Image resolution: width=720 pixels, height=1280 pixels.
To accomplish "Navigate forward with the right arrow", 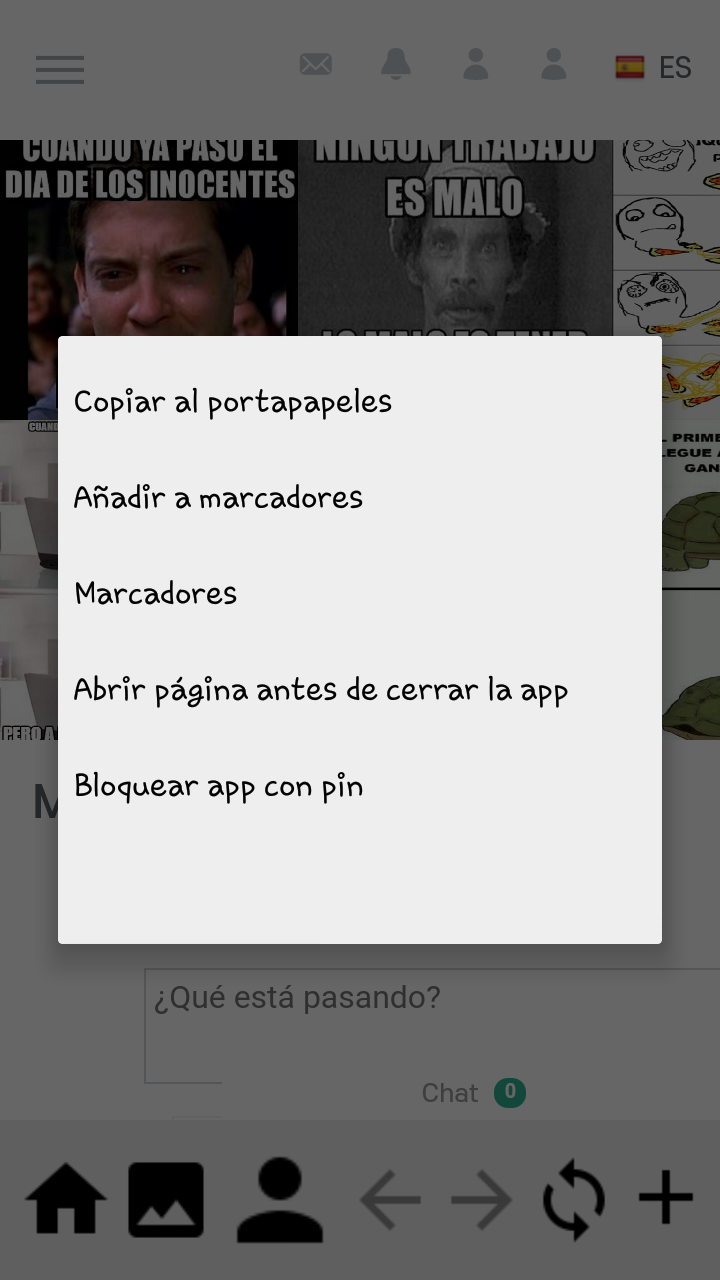I will pos(481,1199).
